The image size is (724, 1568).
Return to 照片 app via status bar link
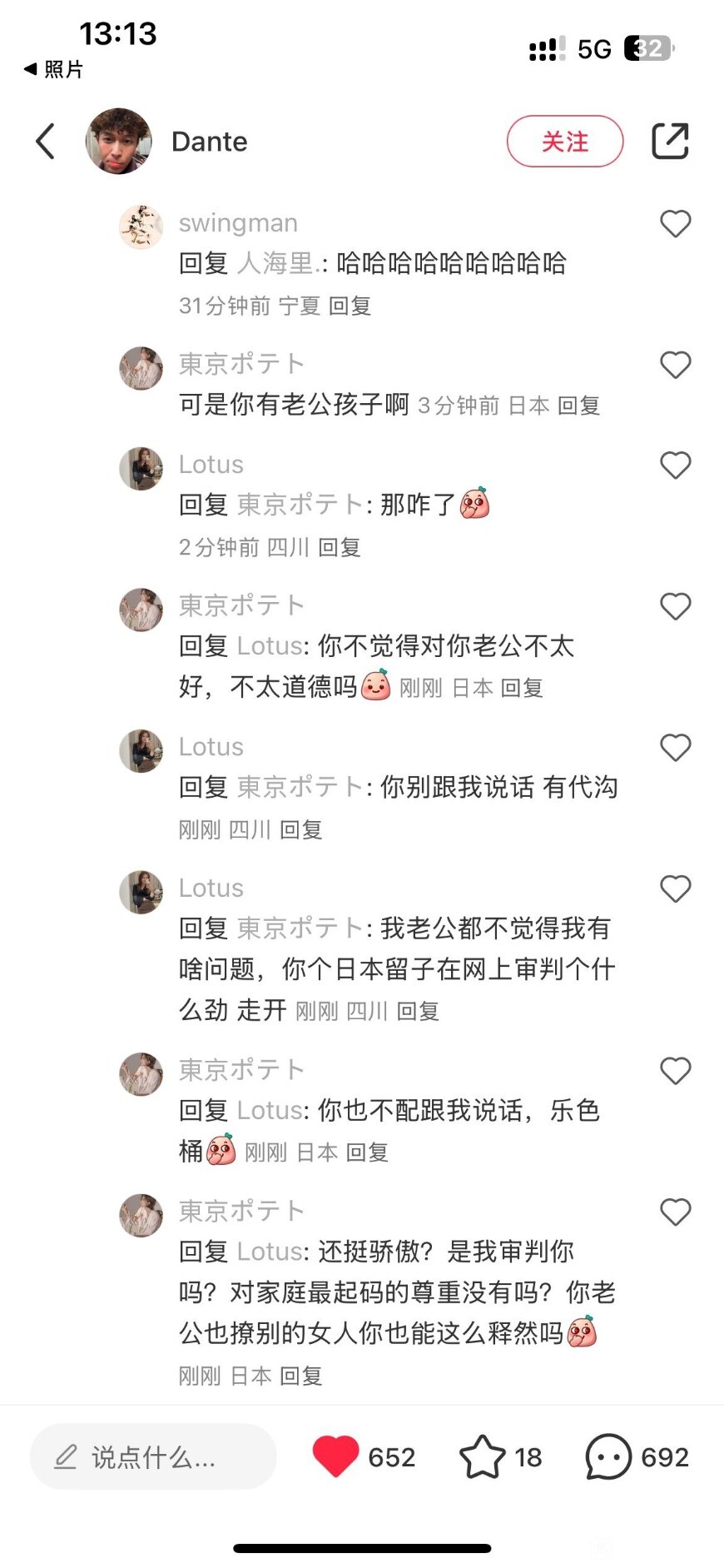[x=54, y=69]
